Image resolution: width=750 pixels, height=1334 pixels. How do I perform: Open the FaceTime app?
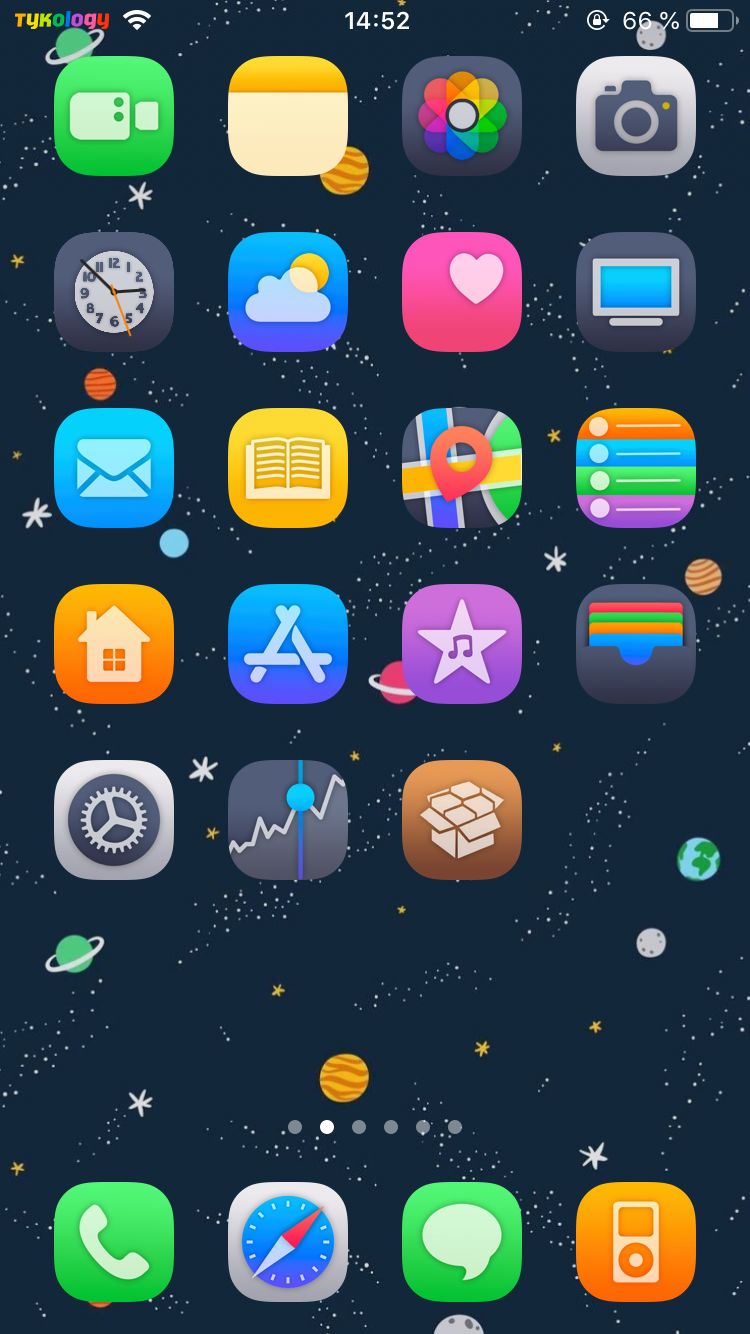click(114, 116)
